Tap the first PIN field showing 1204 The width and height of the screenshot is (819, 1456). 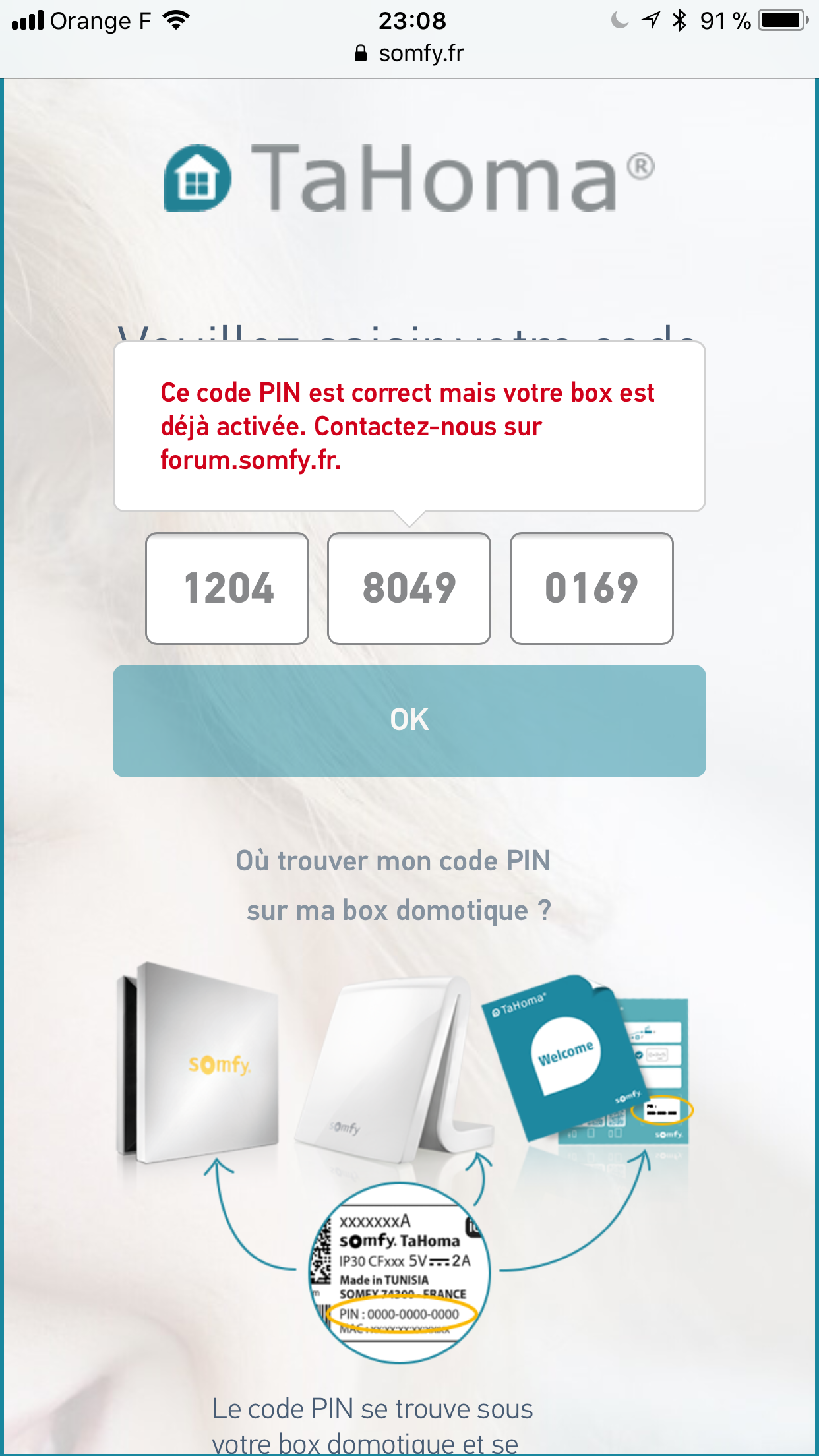[228, 588]
